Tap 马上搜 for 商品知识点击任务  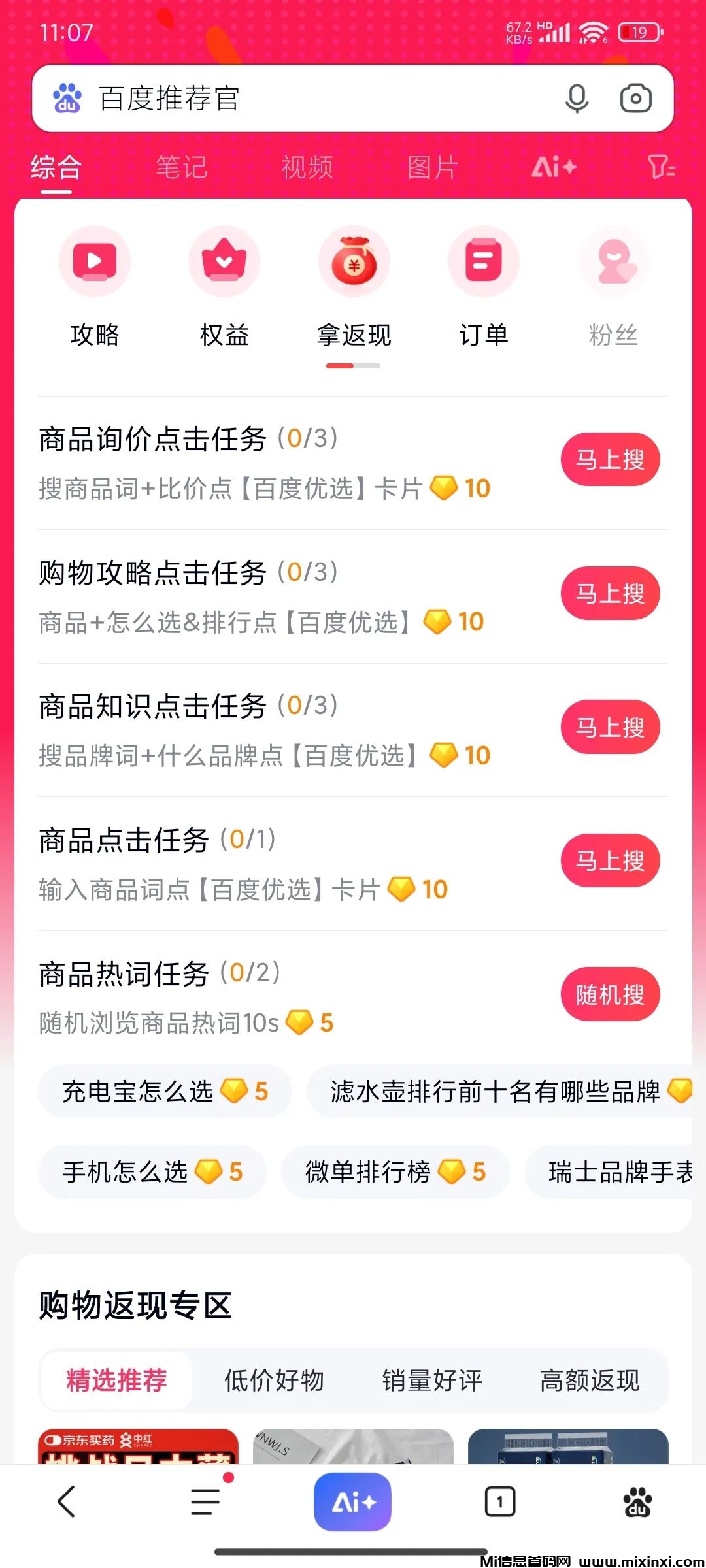[x=610, y=727]
